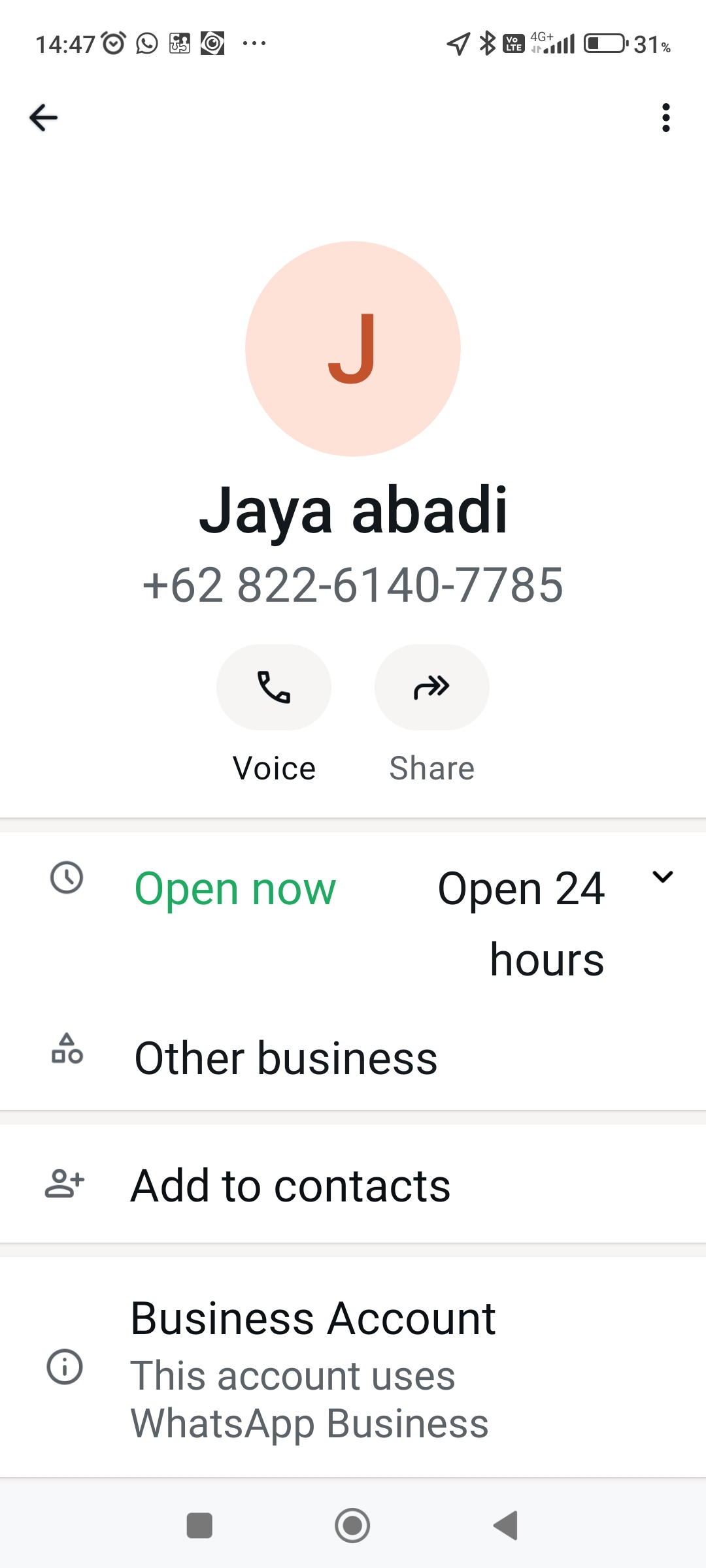Open Business Account info row
The height and width of the screenshot is (1568, 706).
tap(353, 1368)
